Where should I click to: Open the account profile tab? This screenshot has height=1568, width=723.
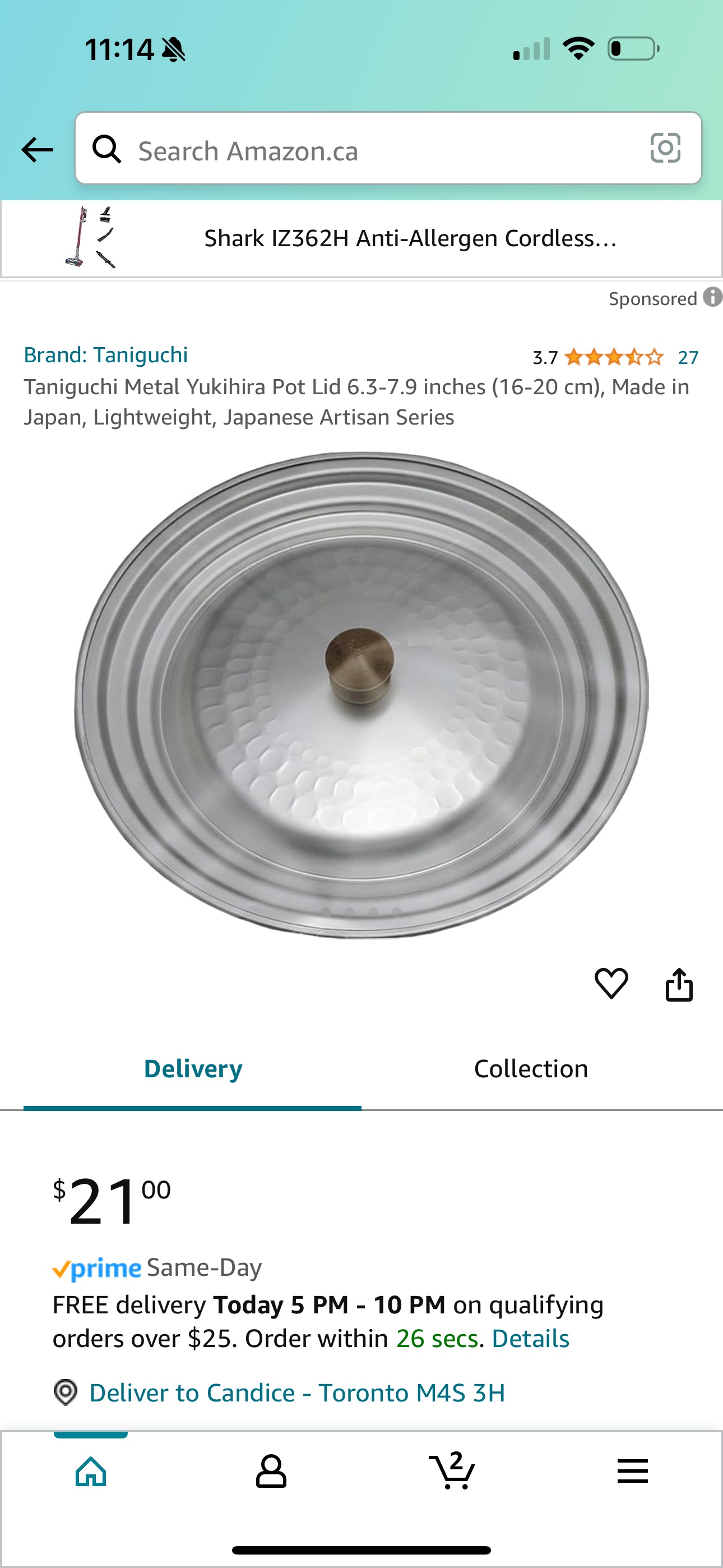tap(271, 1472)
